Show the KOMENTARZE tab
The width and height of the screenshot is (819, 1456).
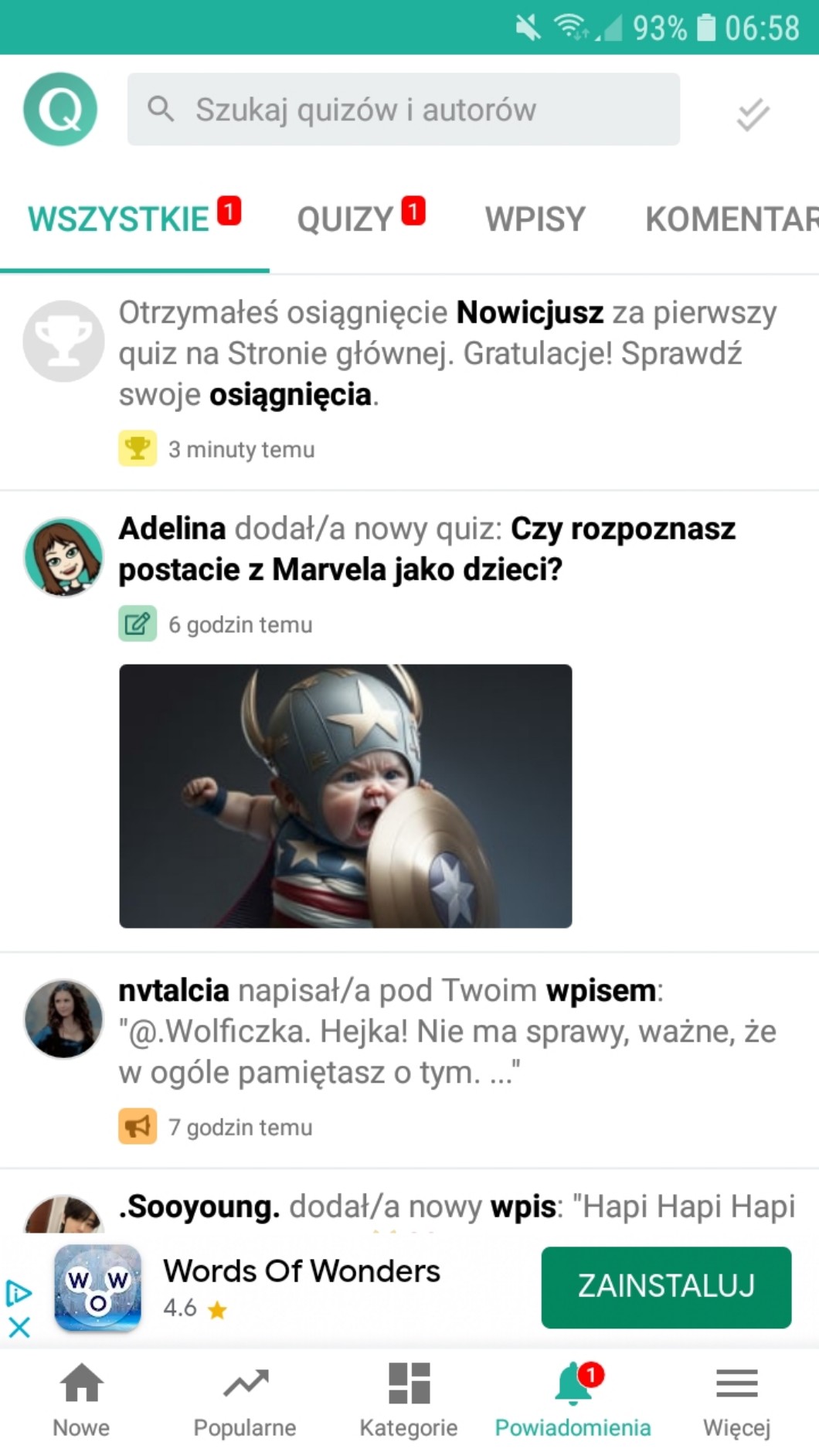[730, 219]
